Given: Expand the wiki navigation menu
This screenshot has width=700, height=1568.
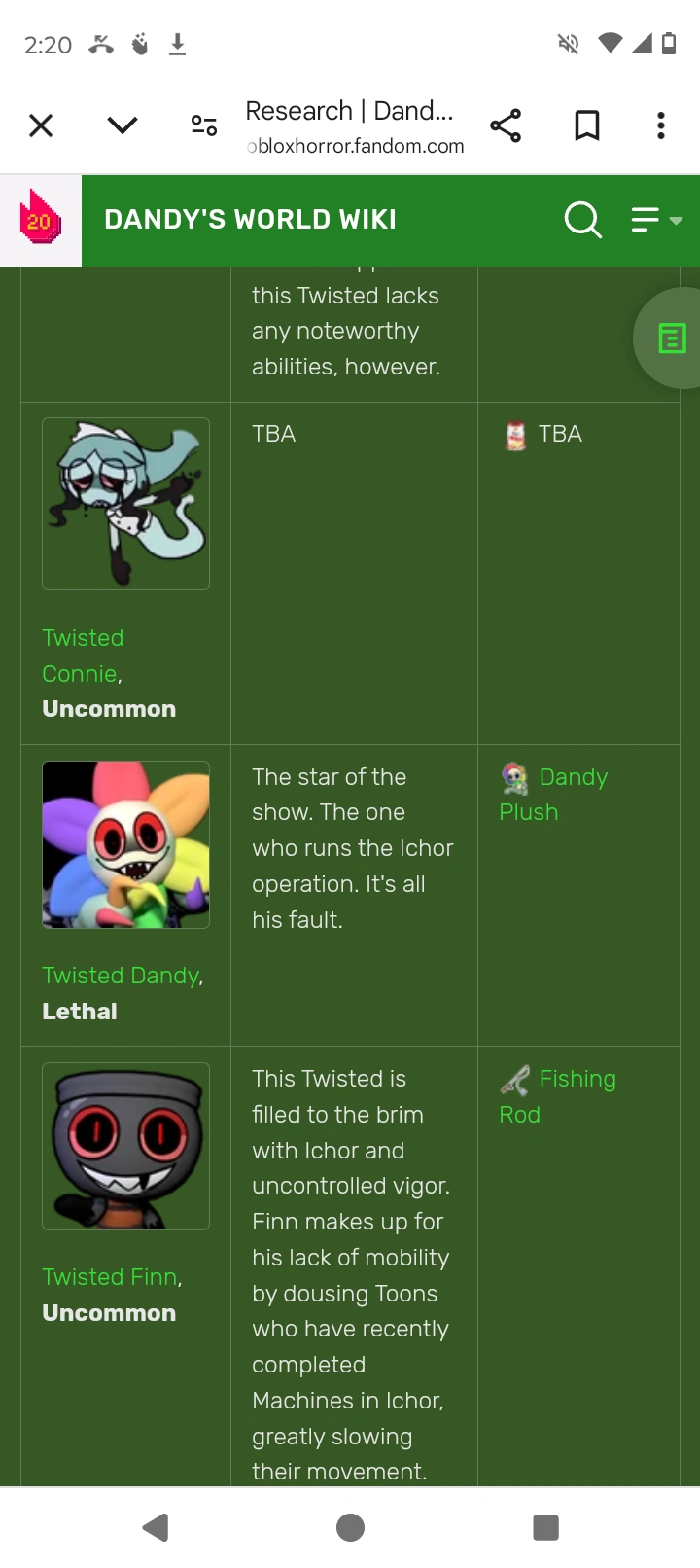Looking at the screenshot, I should point(656,220).
